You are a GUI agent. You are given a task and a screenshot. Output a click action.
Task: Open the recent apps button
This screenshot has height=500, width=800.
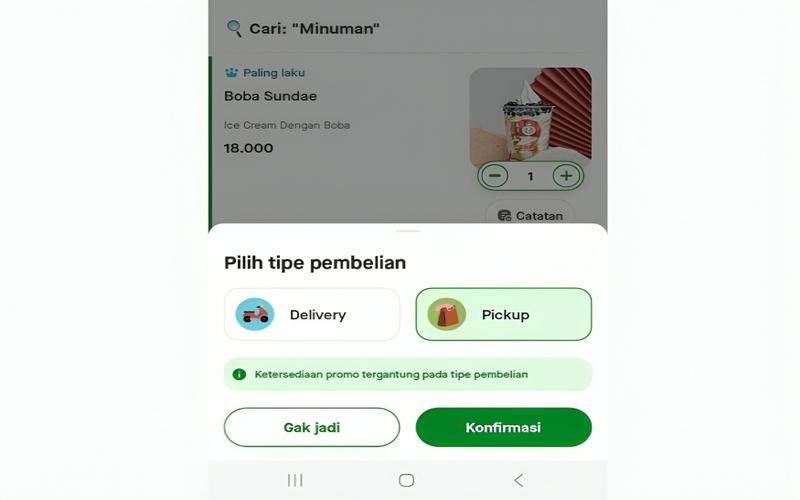[x=295, y=480]
